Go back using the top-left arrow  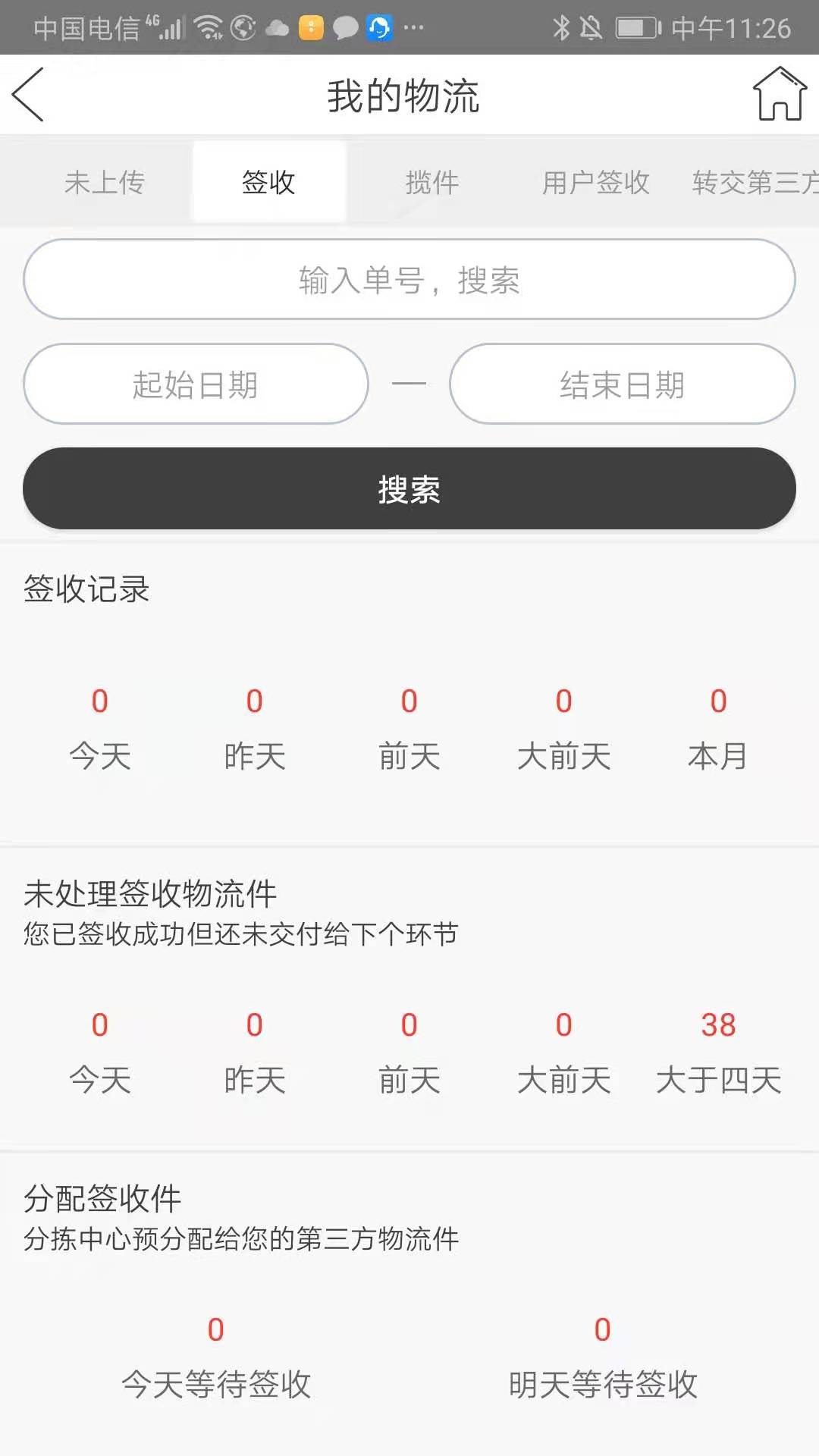tap(28, 94)
